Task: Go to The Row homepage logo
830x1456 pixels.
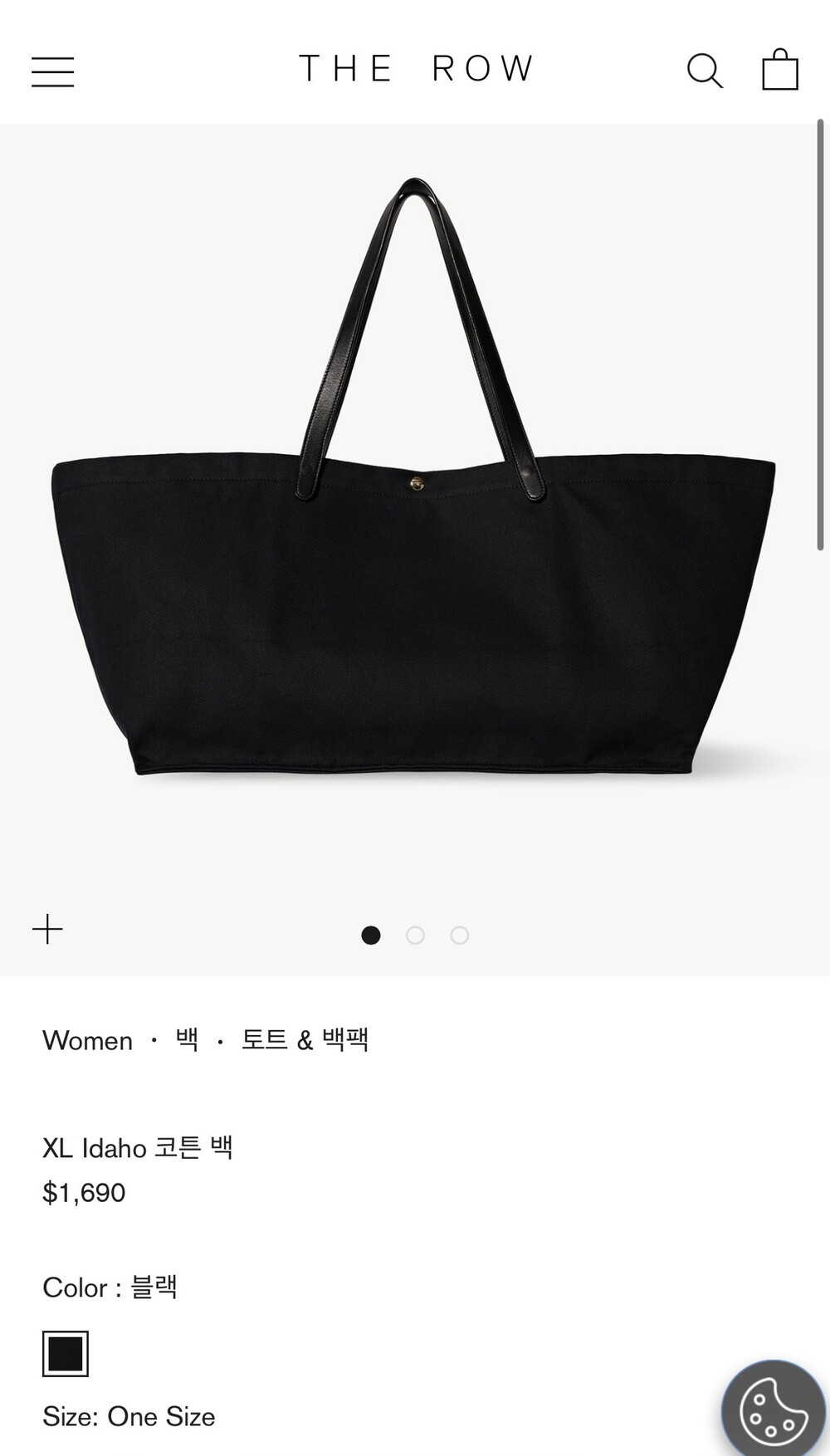Action: click(416, 69)
